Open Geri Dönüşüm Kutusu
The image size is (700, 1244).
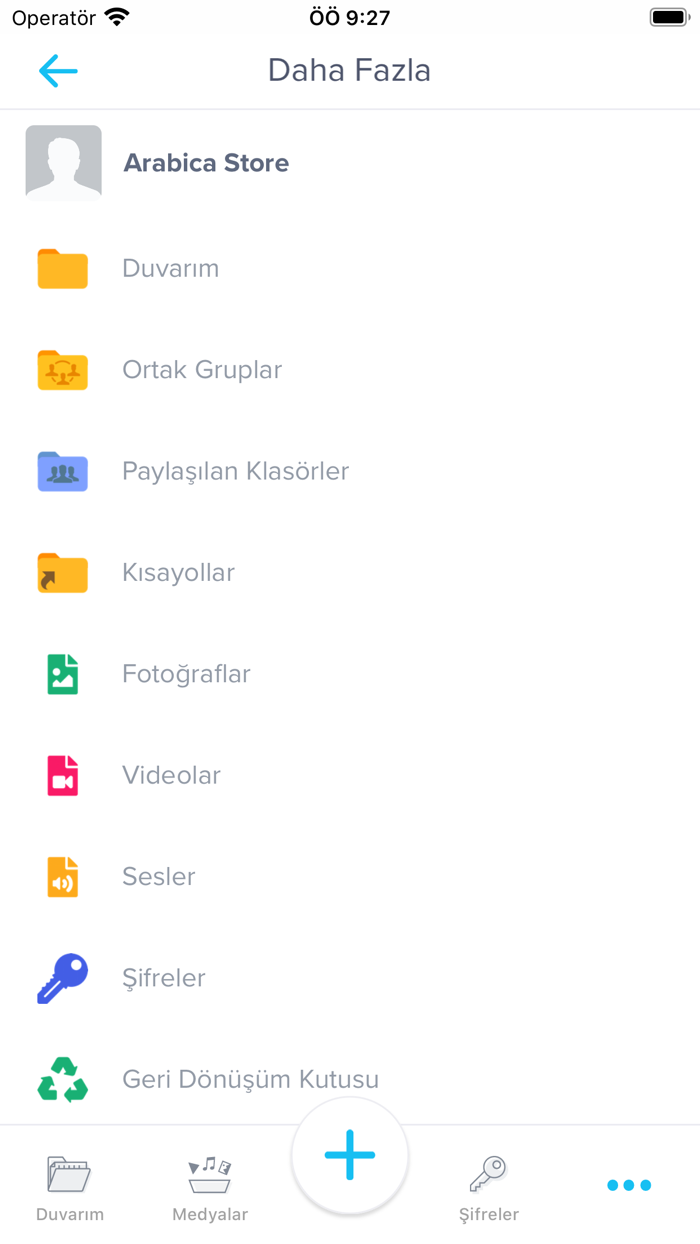click(350, 1080)
